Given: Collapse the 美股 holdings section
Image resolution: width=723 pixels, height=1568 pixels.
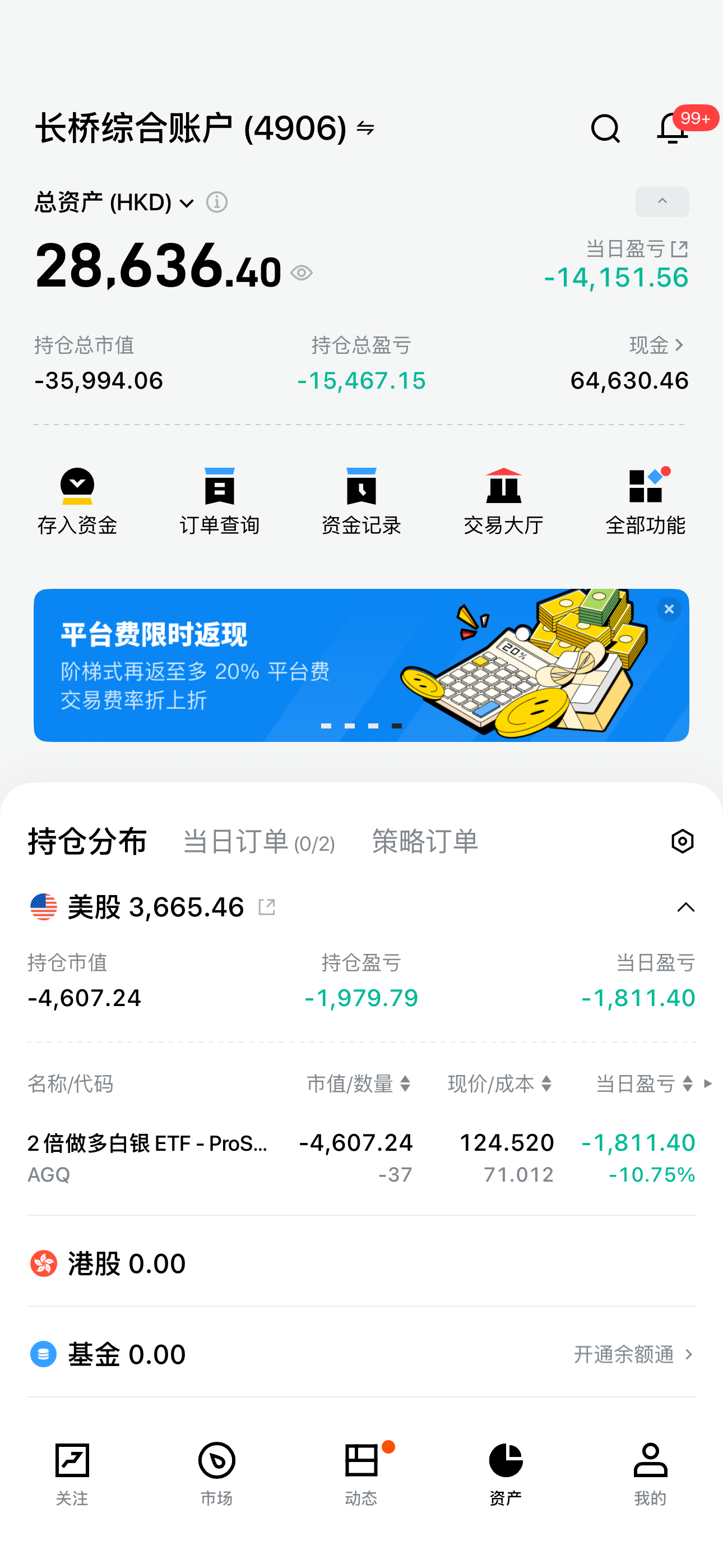Looking at the screenshot, I should [x=685, y=907].
